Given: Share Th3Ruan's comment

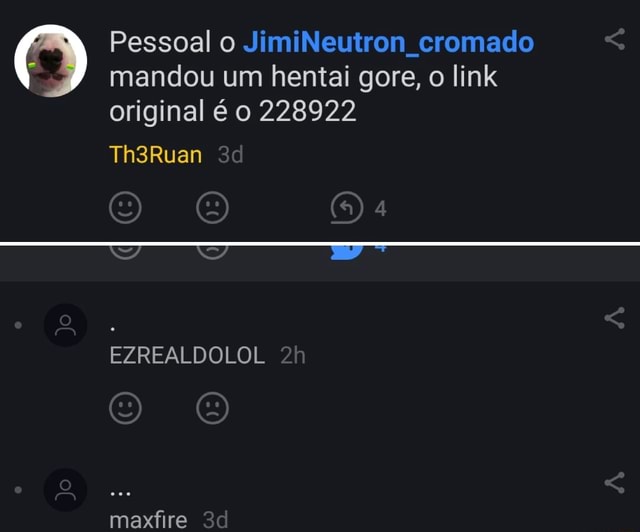Looking at the screenshot, I should pos(615,40).
